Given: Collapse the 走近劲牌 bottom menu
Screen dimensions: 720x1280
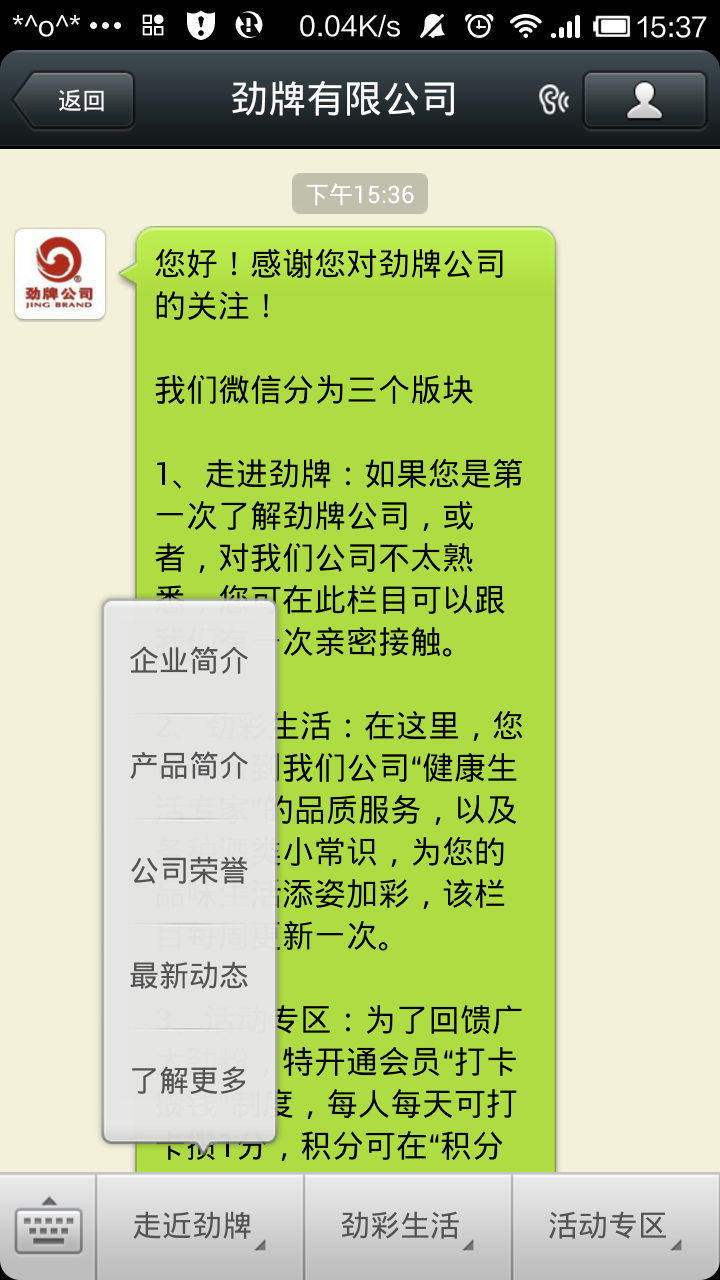Looking at the screenshot, I should coord(199,1227).
